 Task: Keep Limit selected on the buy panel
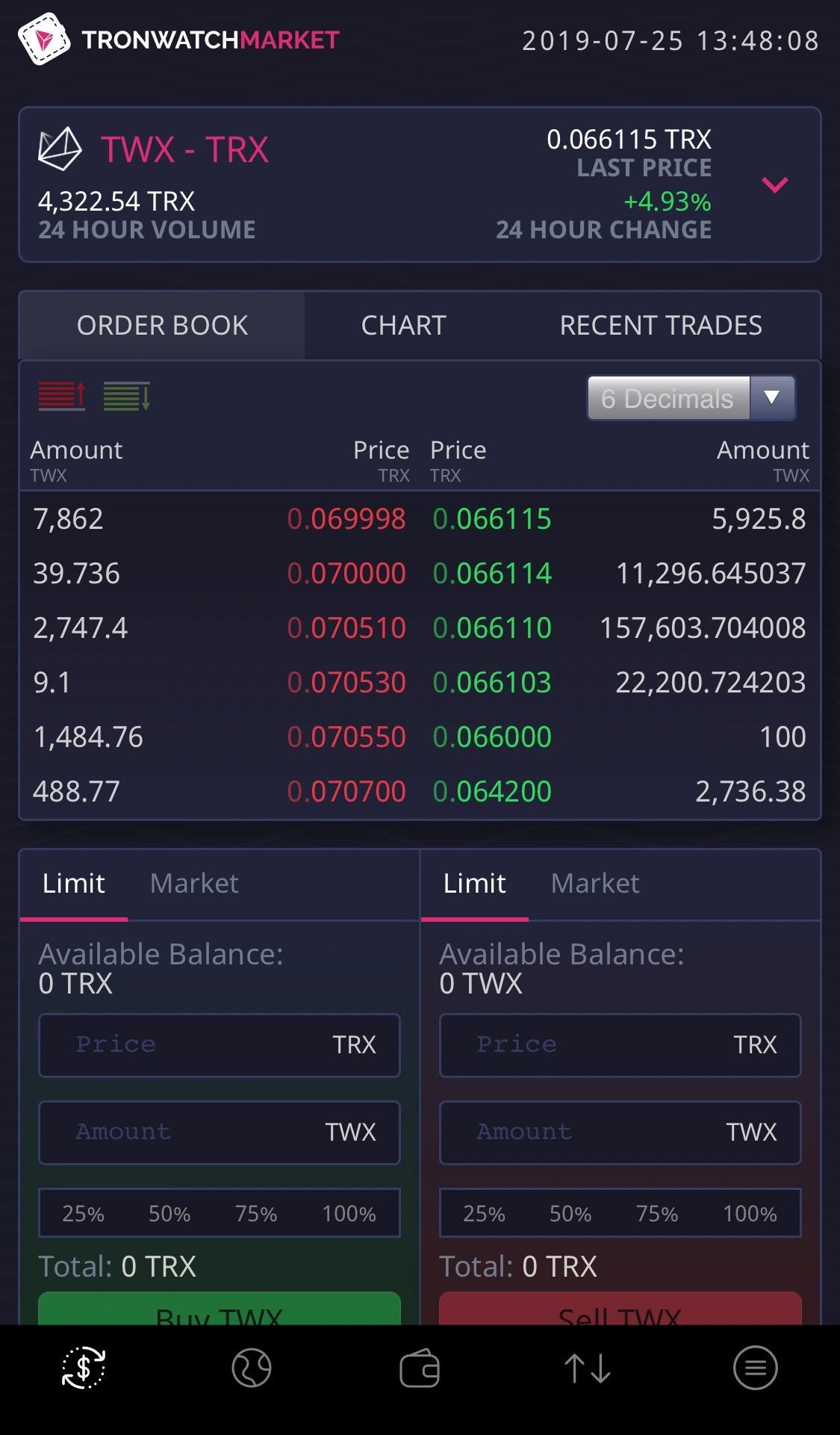pyautogui.click(x=73, y=884)
